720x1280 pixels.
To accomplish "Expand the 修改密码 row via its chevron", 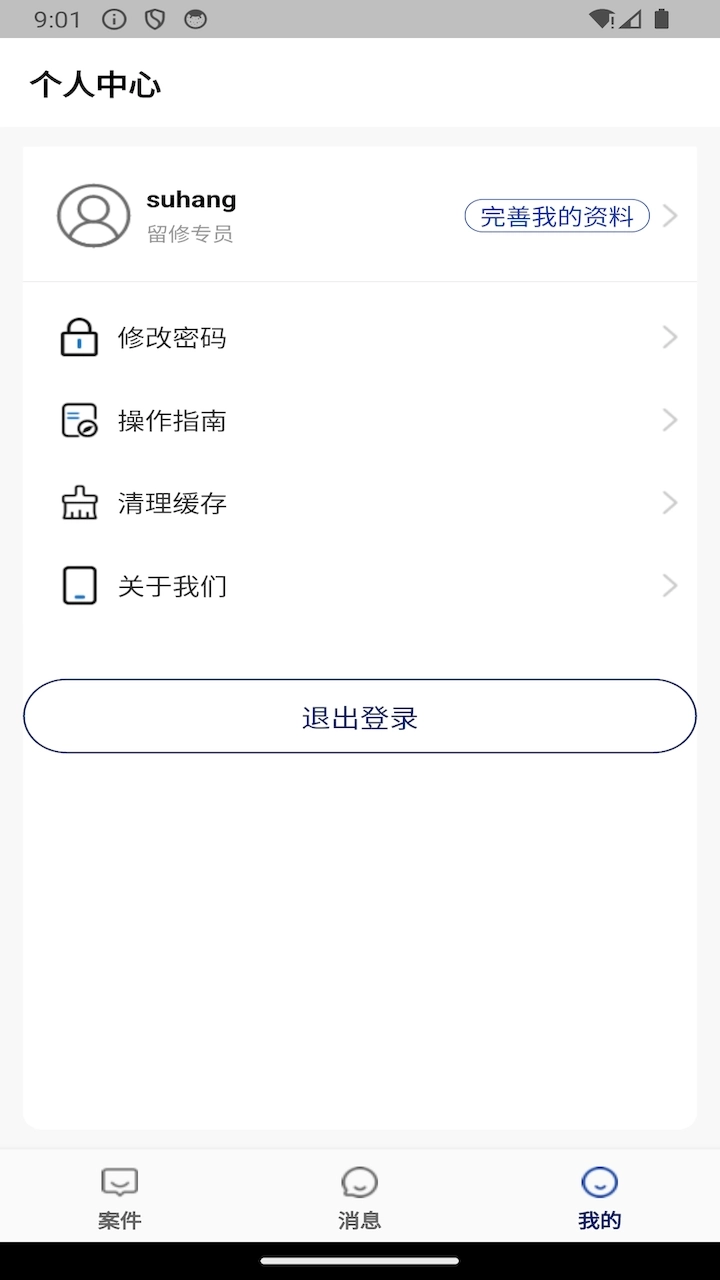I will (x=669, y=337).
